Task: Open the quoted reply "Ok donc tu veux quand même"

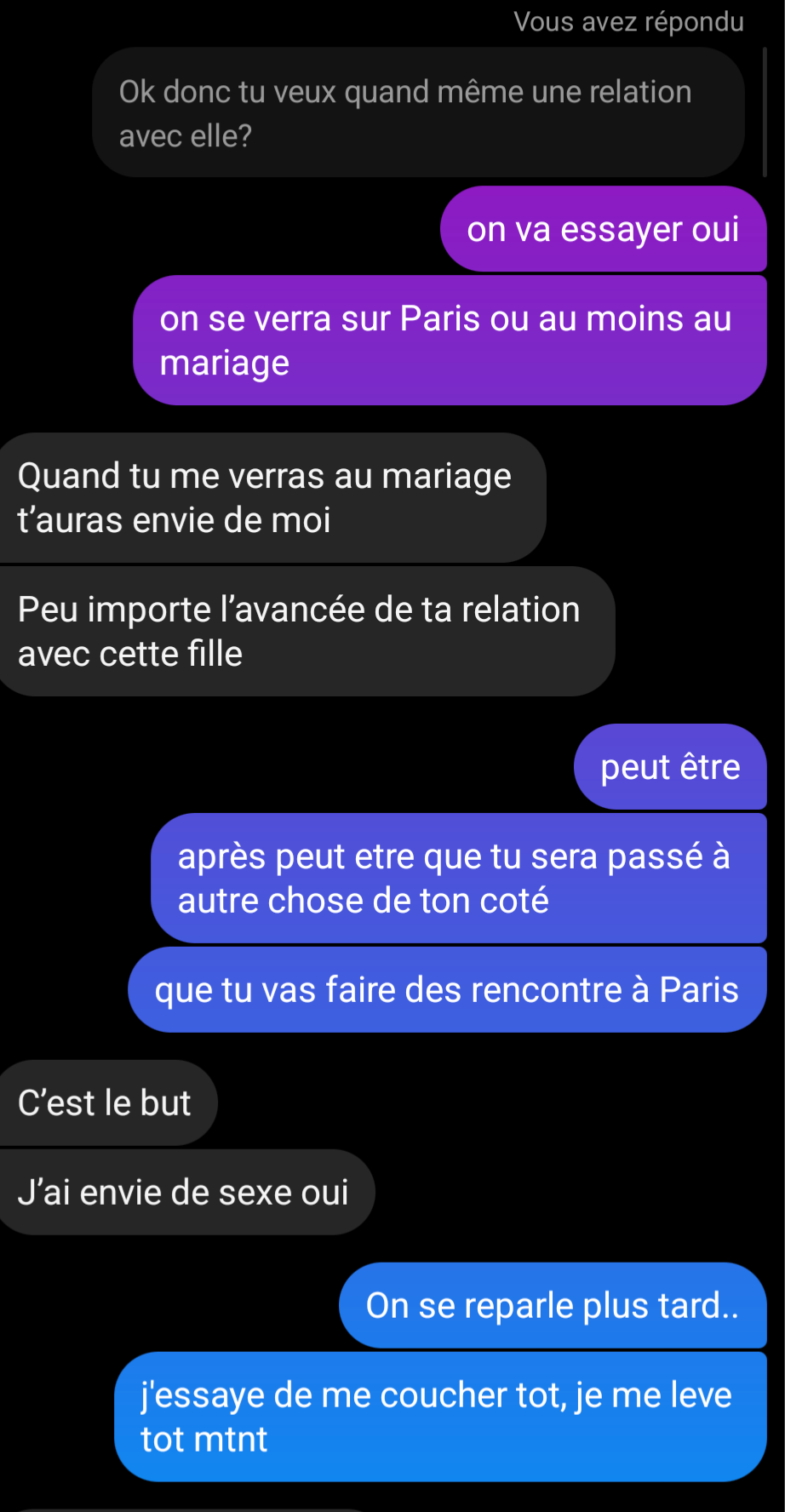Action: point(418,112)
